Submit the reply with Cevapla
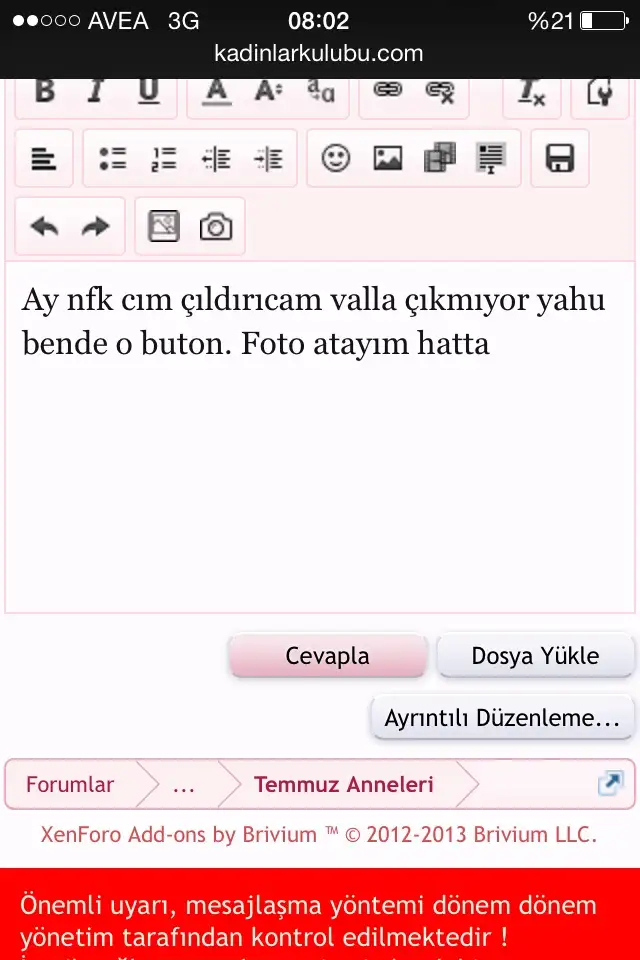 click(x=328, y=656)
